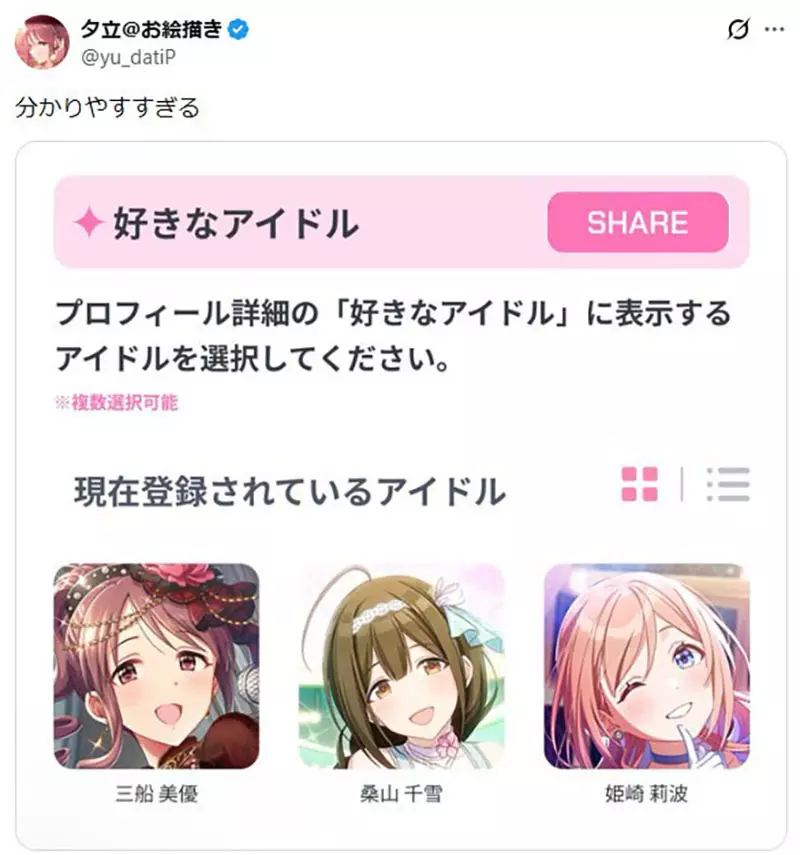Tap the pink SHARE button

[636, 222]
